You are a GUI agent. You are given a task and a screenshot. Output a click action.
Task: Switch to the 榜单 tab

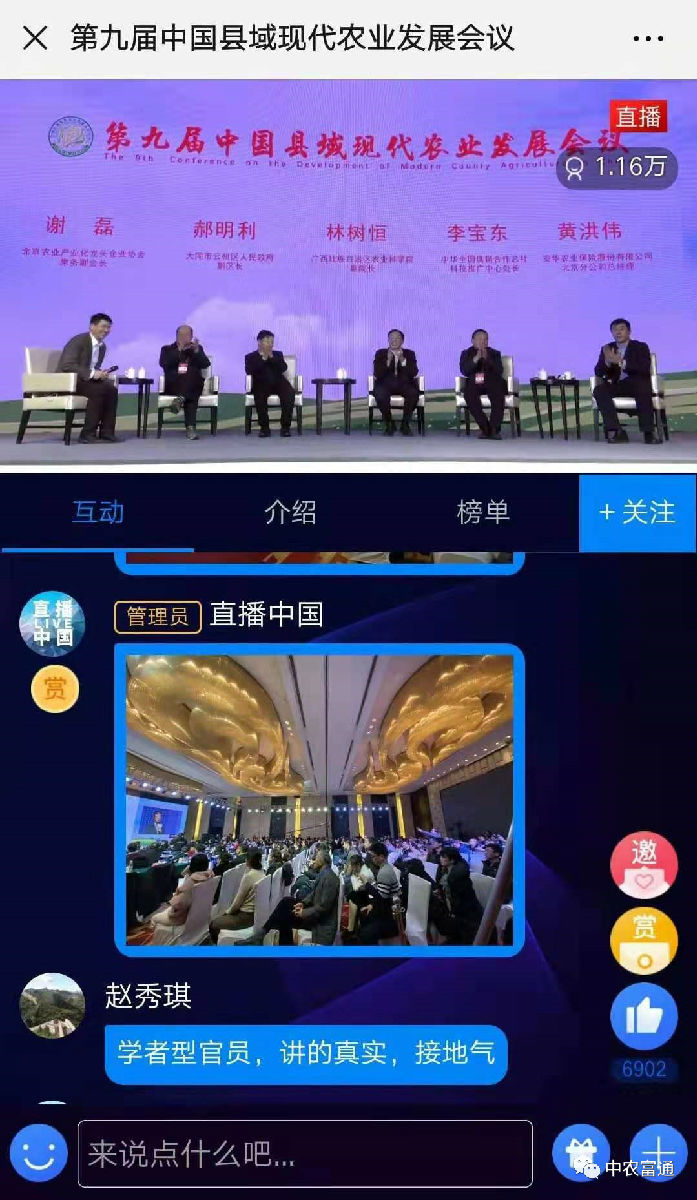coord(483,512)
